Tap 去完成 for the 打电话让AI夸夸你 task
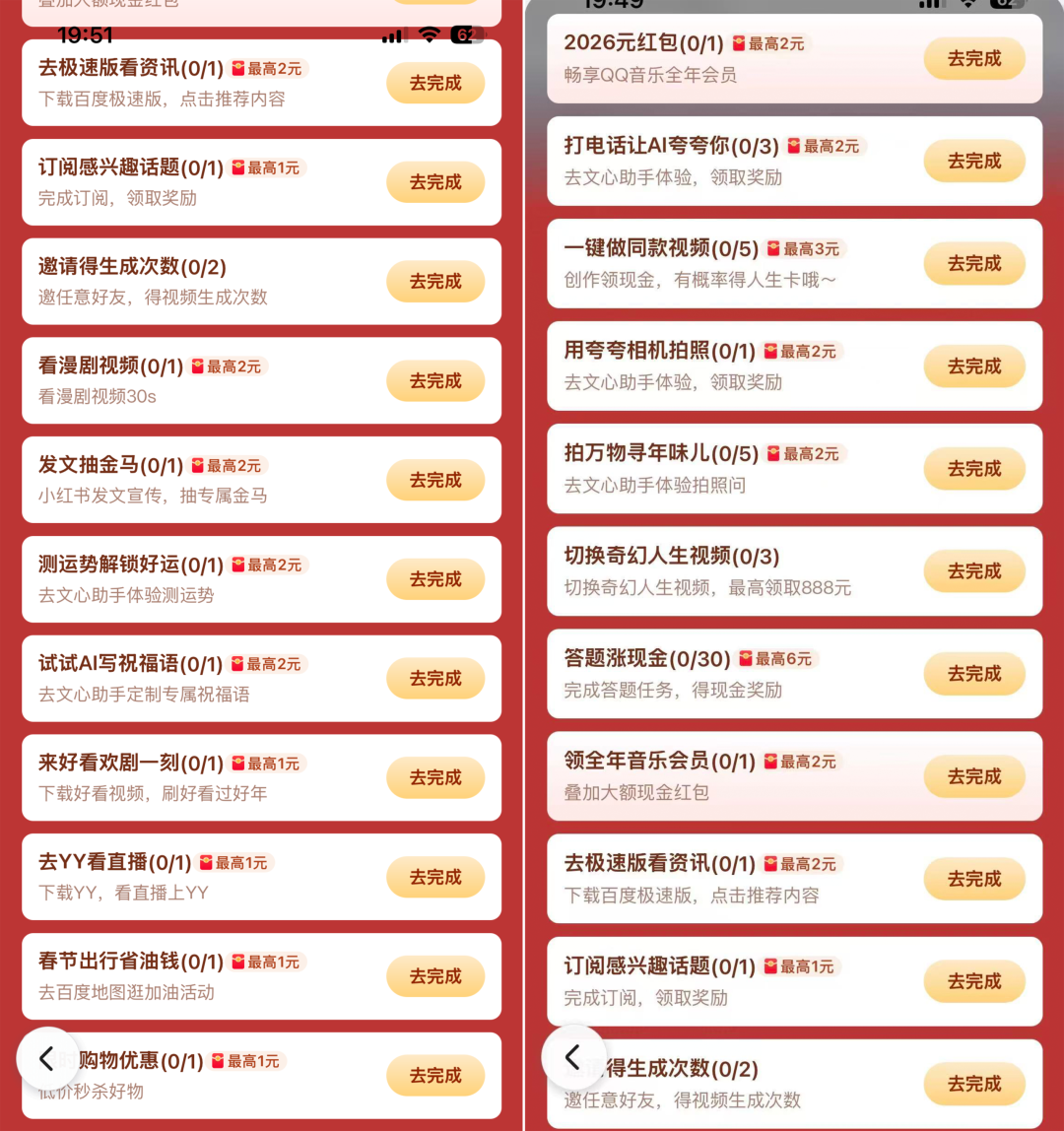The height and width of the screenshot is (1131, 1064). [973, 161]
